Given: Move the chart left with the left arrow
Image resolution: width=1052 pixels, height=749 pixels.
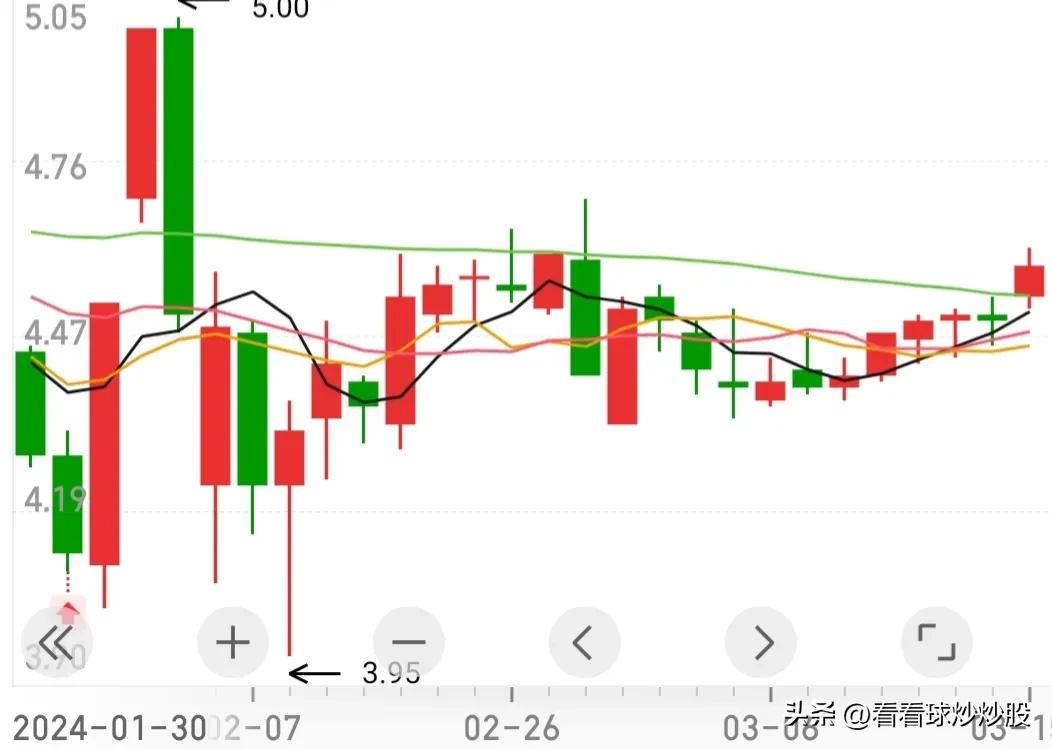Looking at the screenshot, I should (585, 642).
